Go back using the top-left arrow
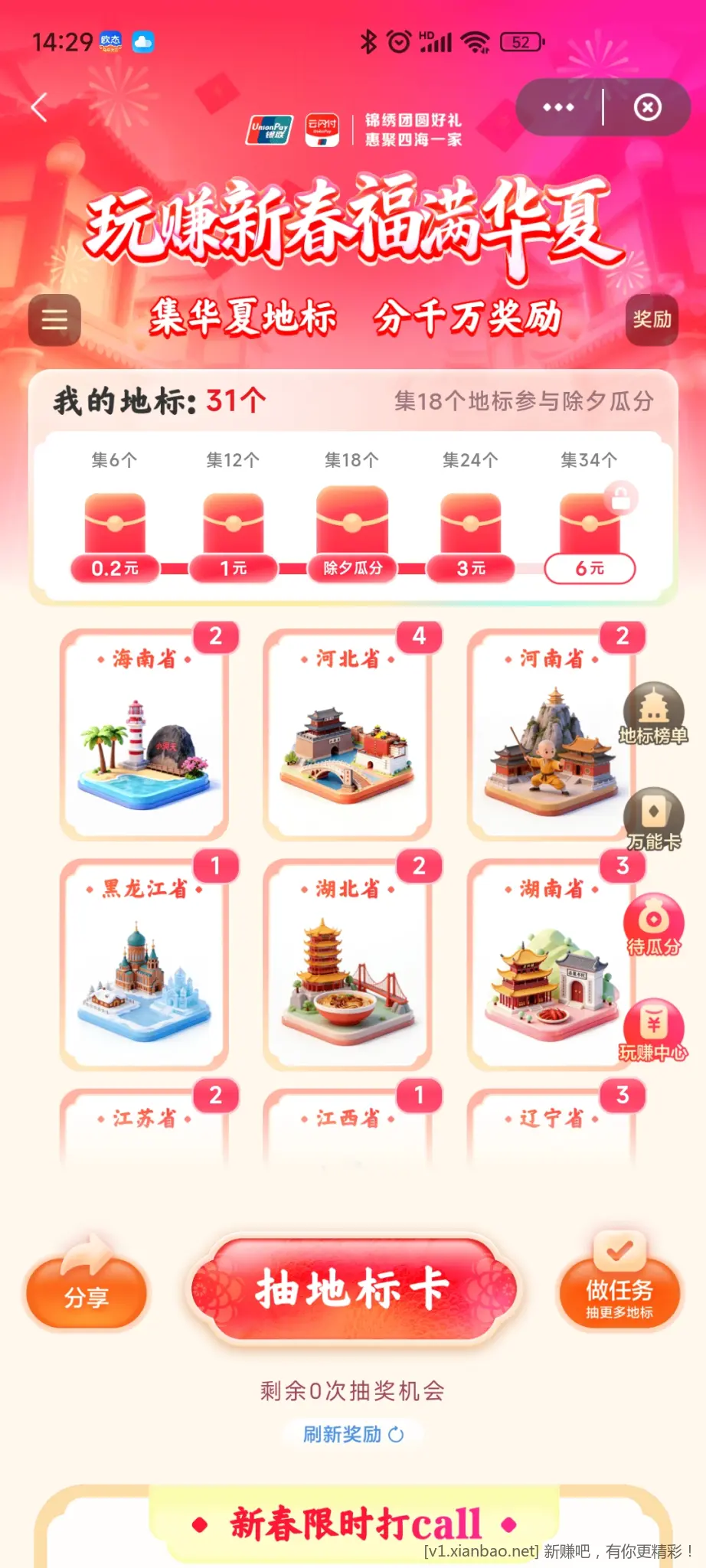The image size is (706, 1568). point(40,108)
